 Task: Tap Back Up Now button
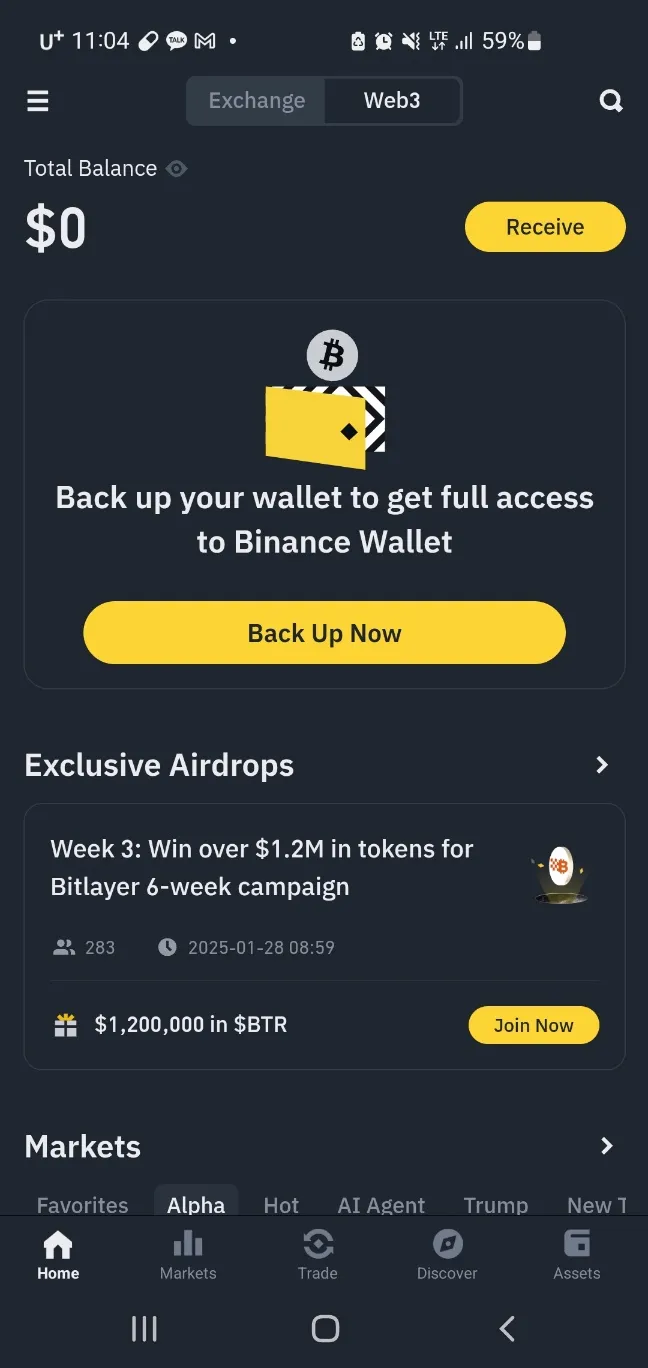coord(324,633)
